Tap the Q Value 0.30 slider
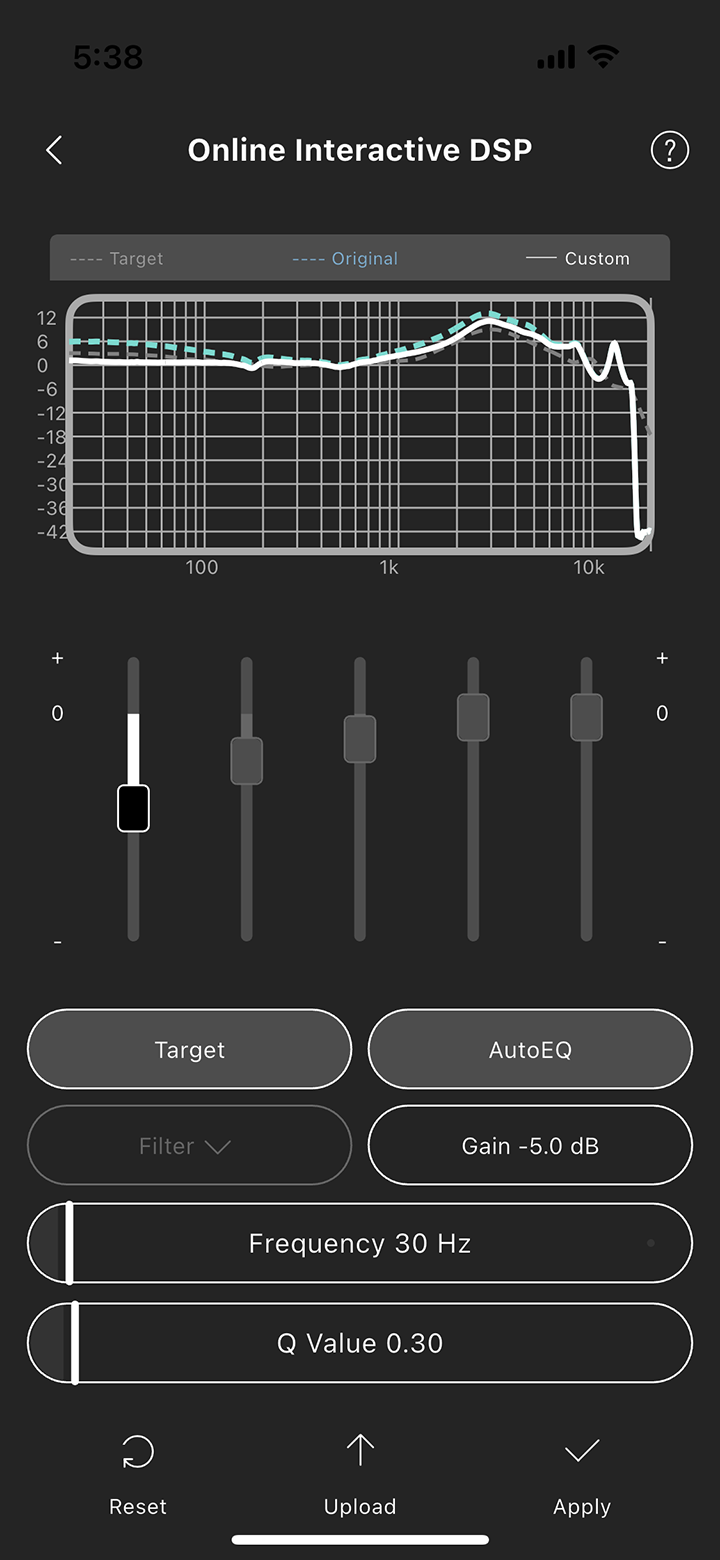720x1560 pixels. point(360,1343)
